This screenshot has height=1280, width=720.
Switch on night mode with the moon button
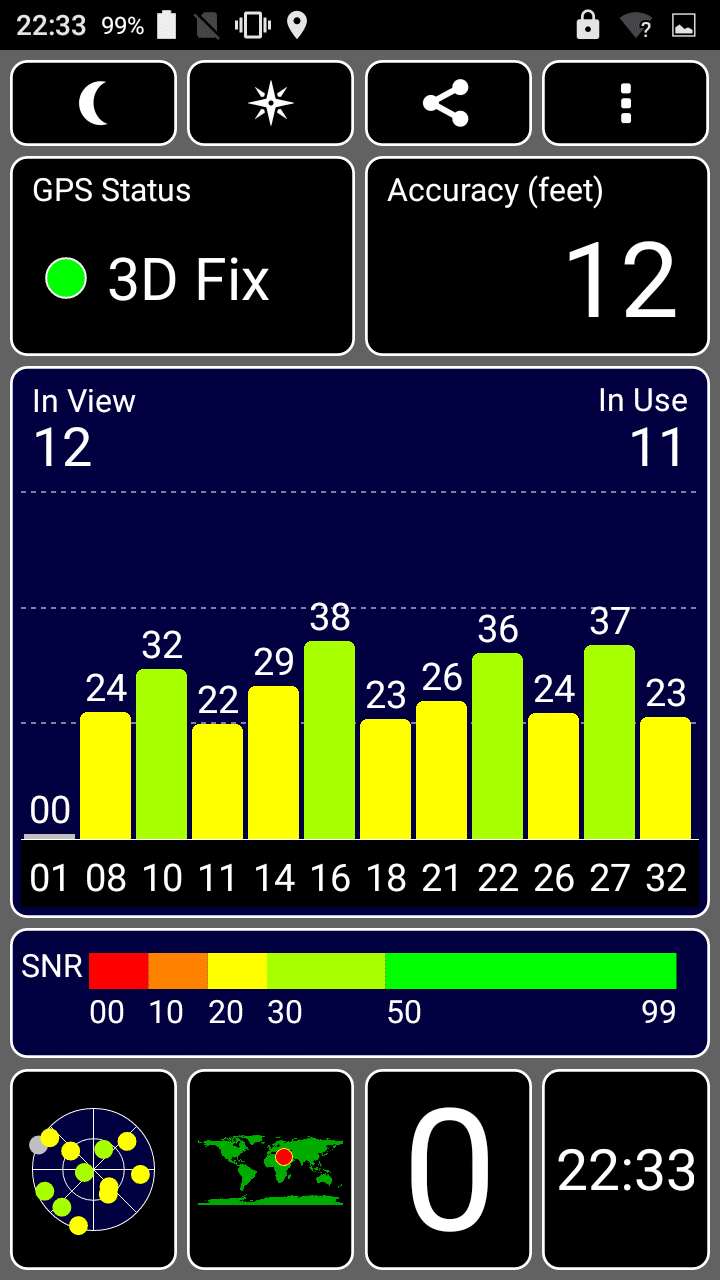[x=93, y=103]
